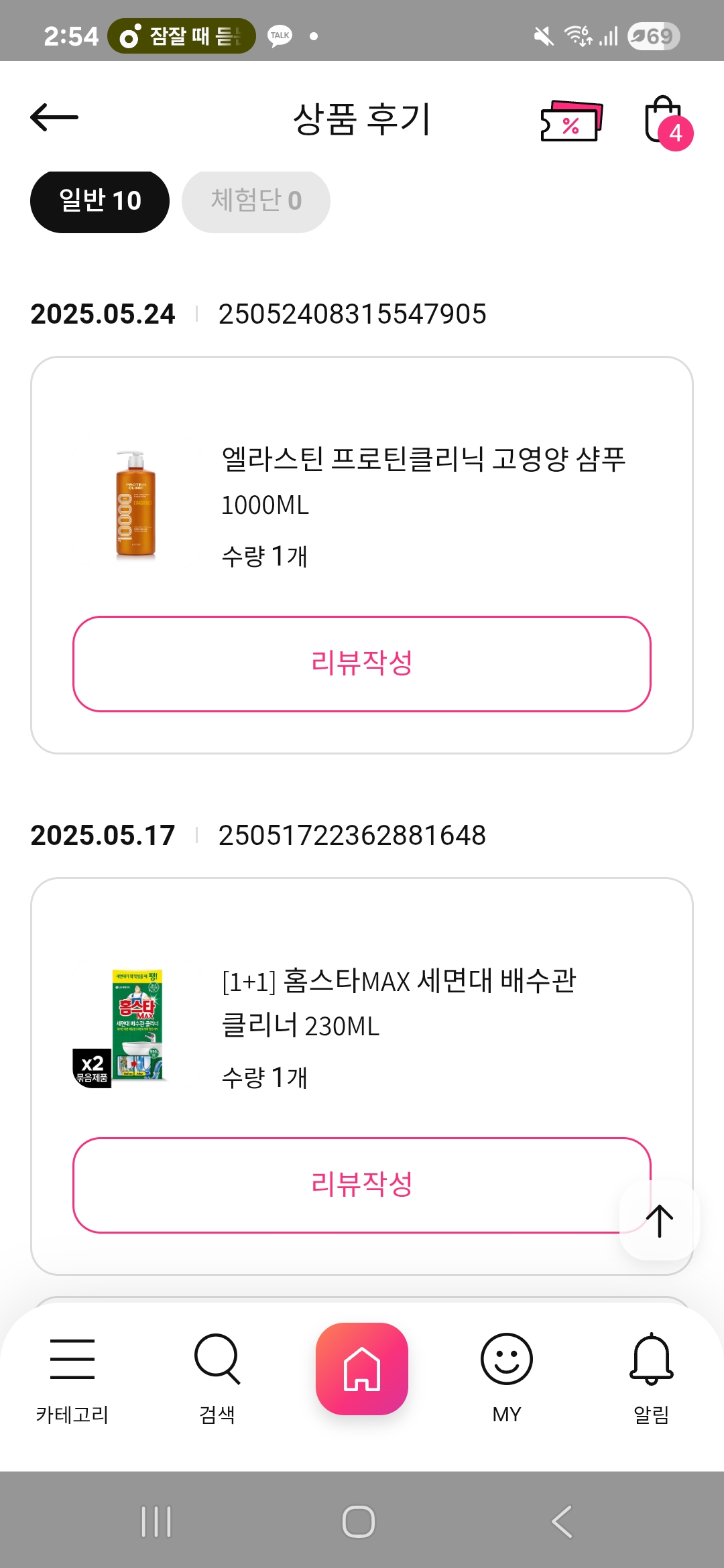Open the system recent apps view

[x=156, y=1521]
